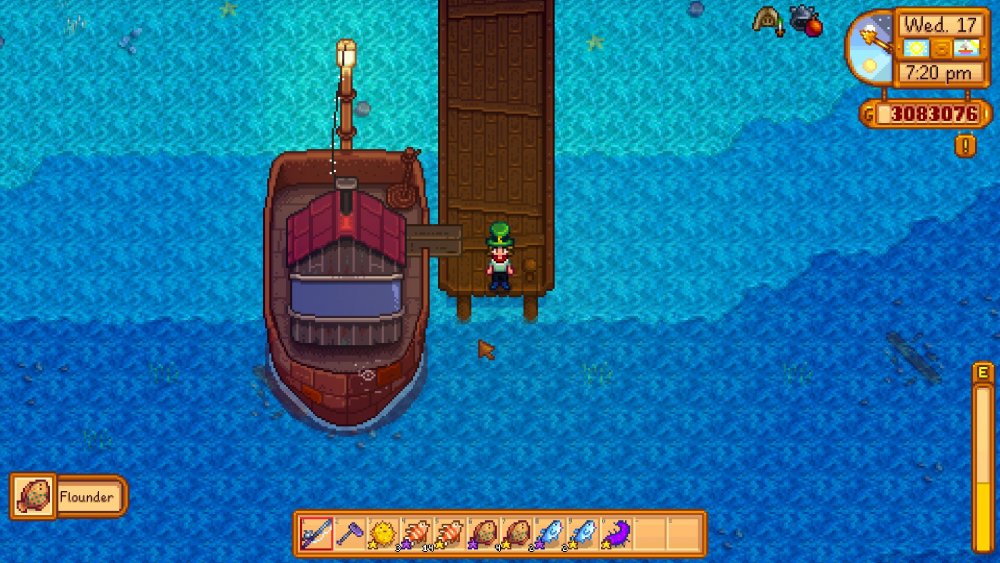The width and height of the screenshot is (1000, 563).
Task: Select the fishing rod in the toolbar
Action: pos(317,533)
